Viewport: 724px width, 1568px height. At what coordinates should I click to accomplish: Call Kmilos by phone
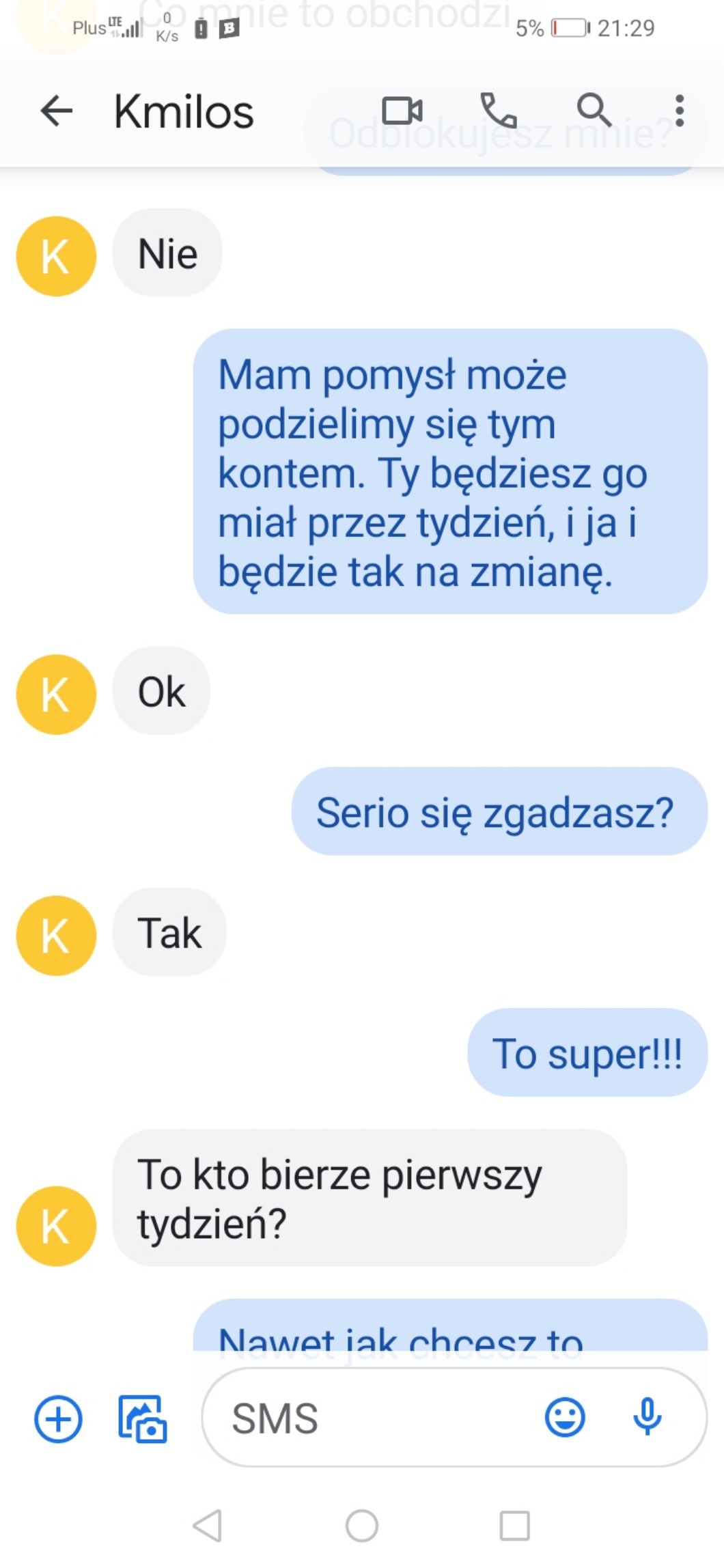coord(499,111)
